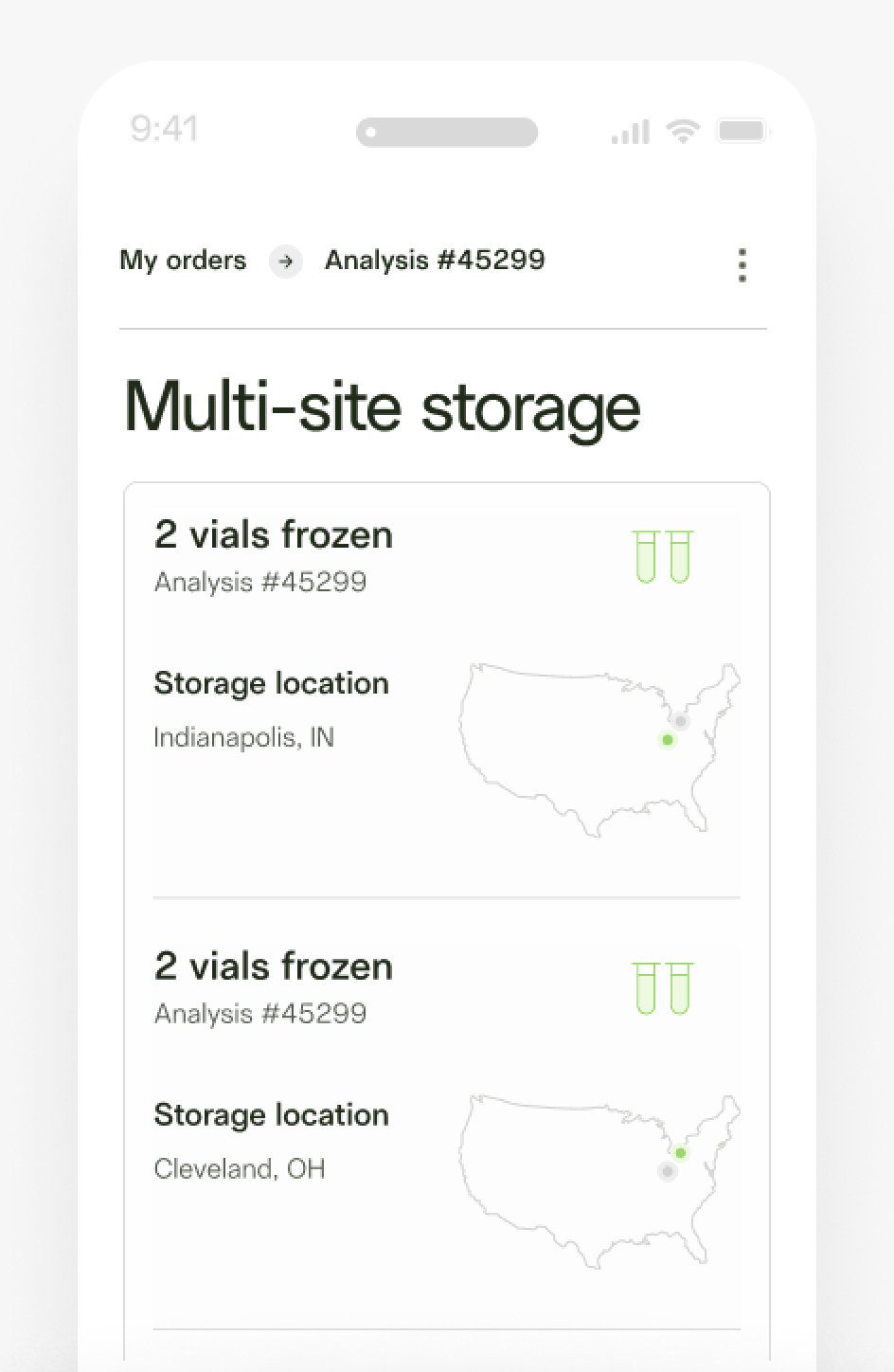The height and width of the screenshot is (1372, 894).
Task: Select the Analysis #45299 breadcrumb item
Action: (x=435, y=261)
